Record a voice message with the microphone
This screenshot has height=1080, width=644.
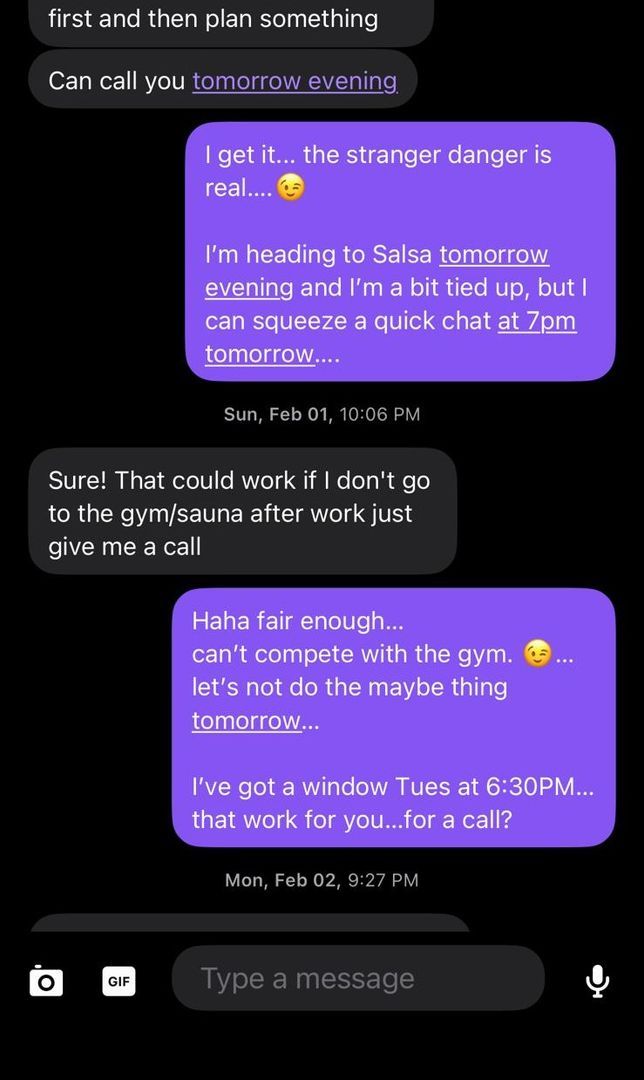tap(597, 980)
